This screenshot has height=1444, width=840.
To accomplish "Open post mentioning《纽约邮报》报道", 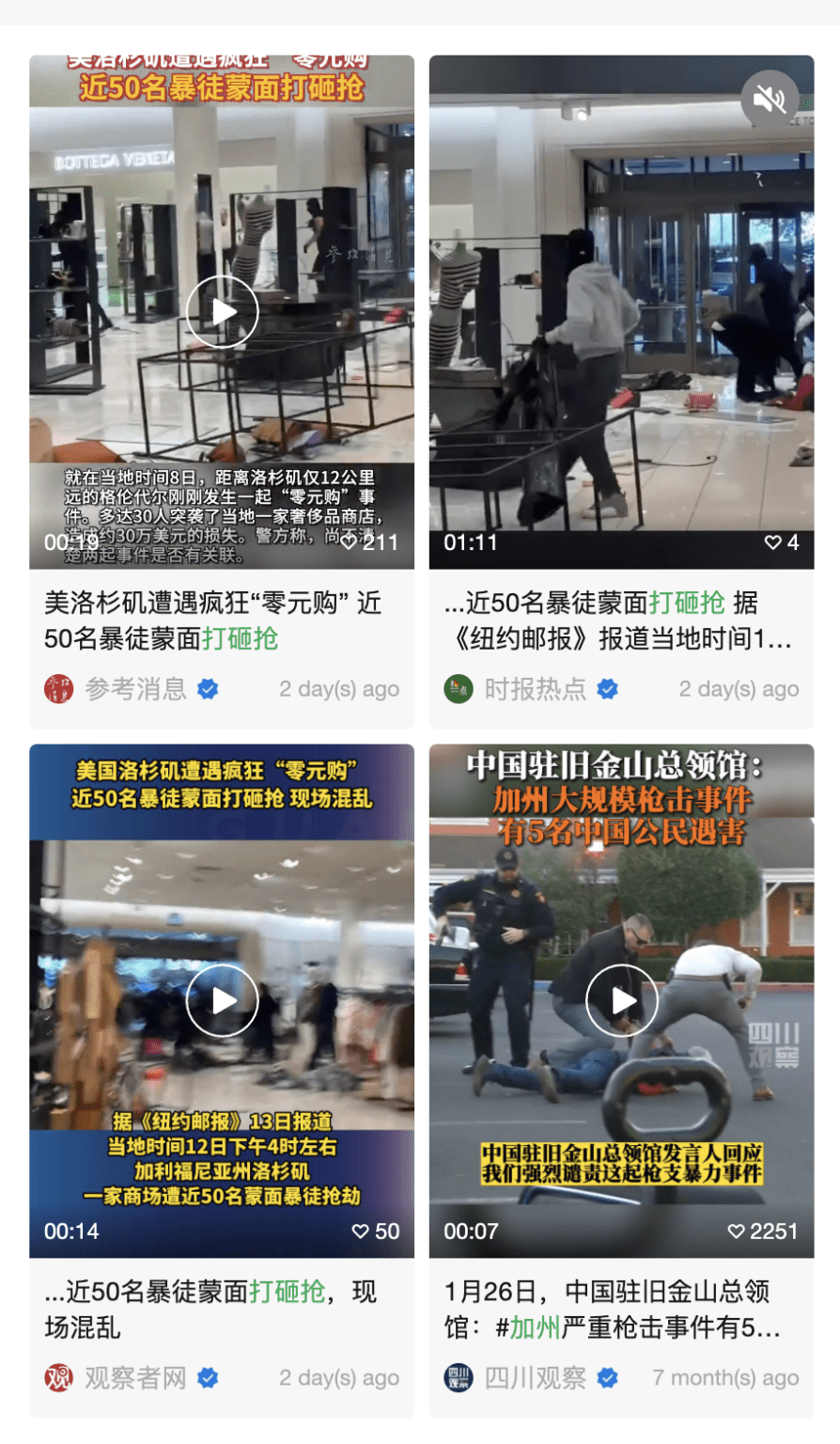I will pyautogui.click(x=618, y=620).
